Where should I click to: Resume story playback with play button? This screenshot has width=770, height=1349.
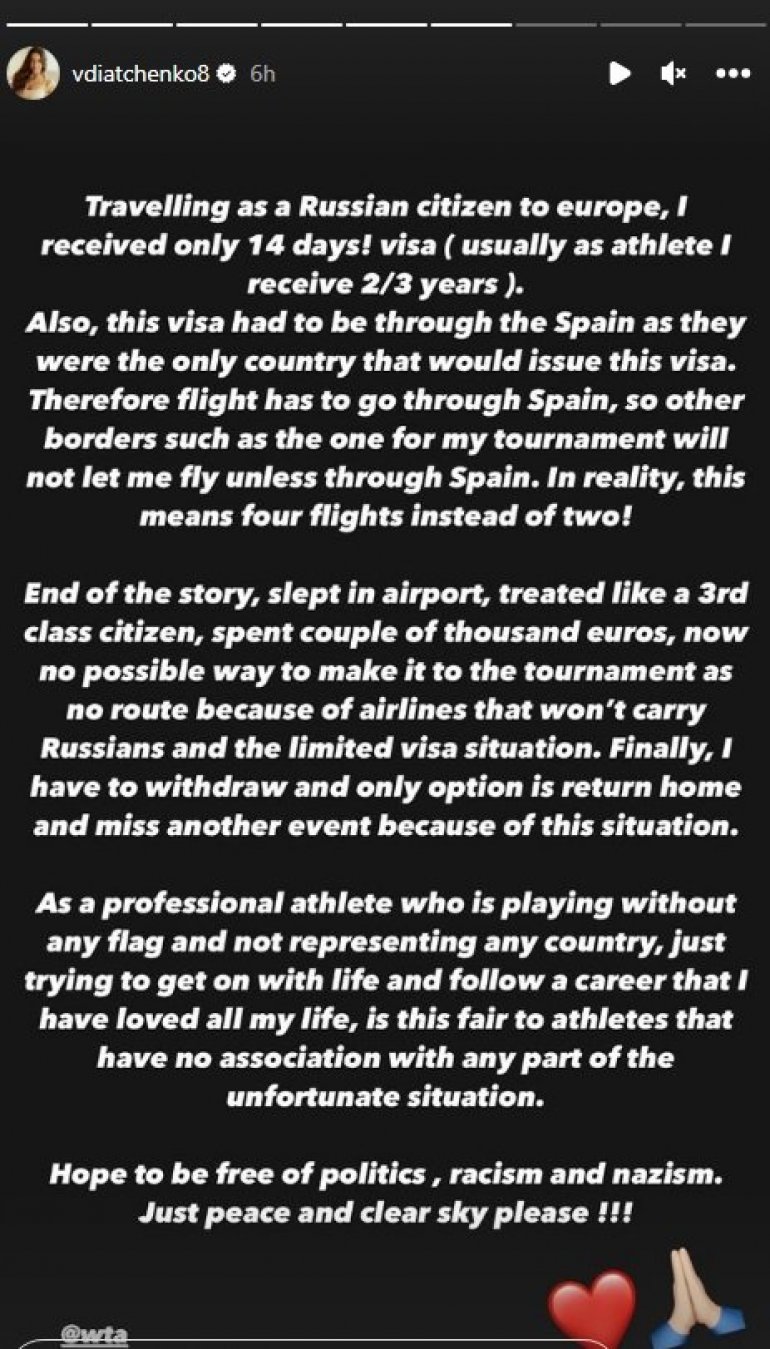pyautogui.click(x=619, y=73)
